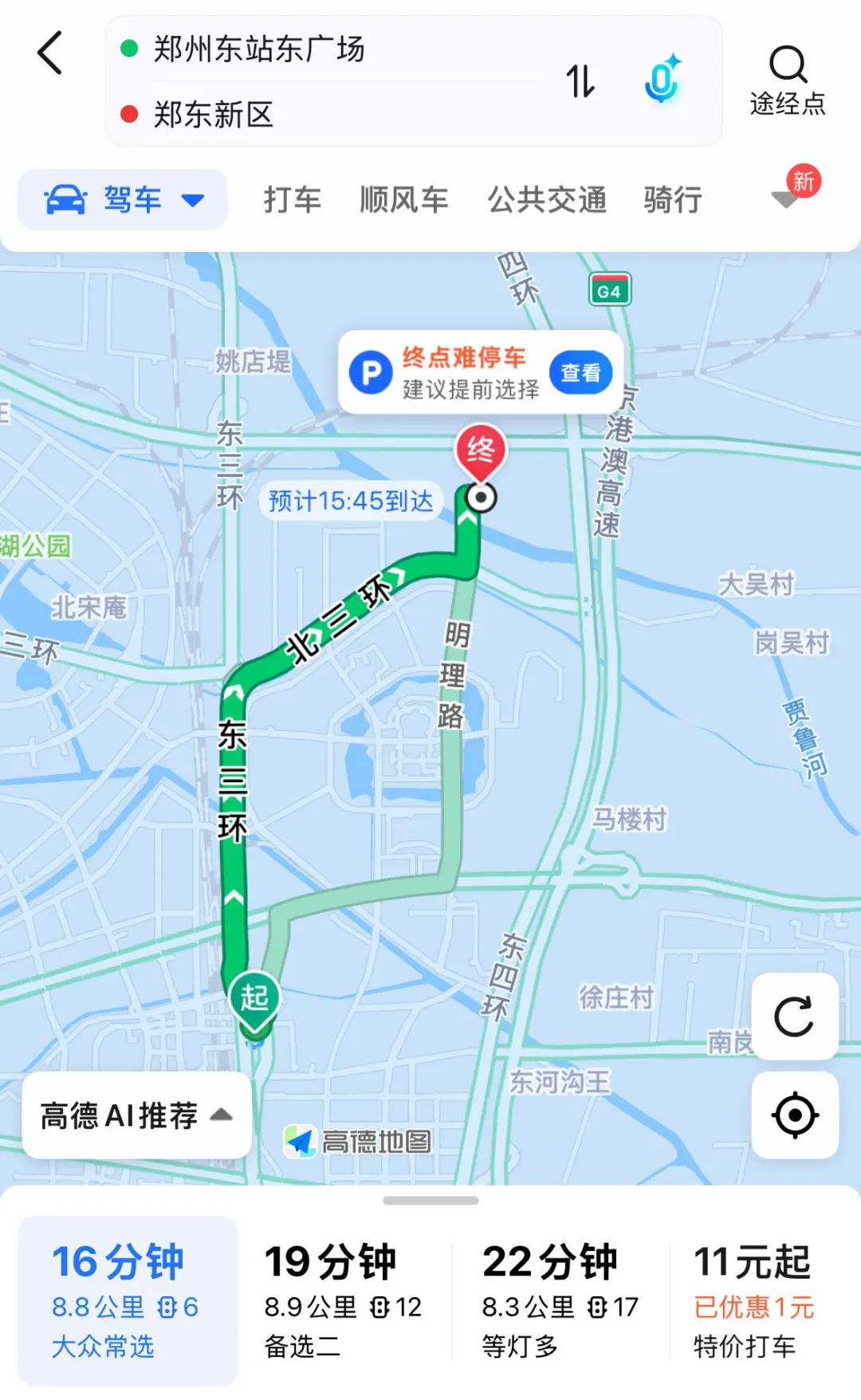Screen dimensions: 861x1400
Task: Collapse the 高德AI推荐 panel
Action: tap(222, 1115)
